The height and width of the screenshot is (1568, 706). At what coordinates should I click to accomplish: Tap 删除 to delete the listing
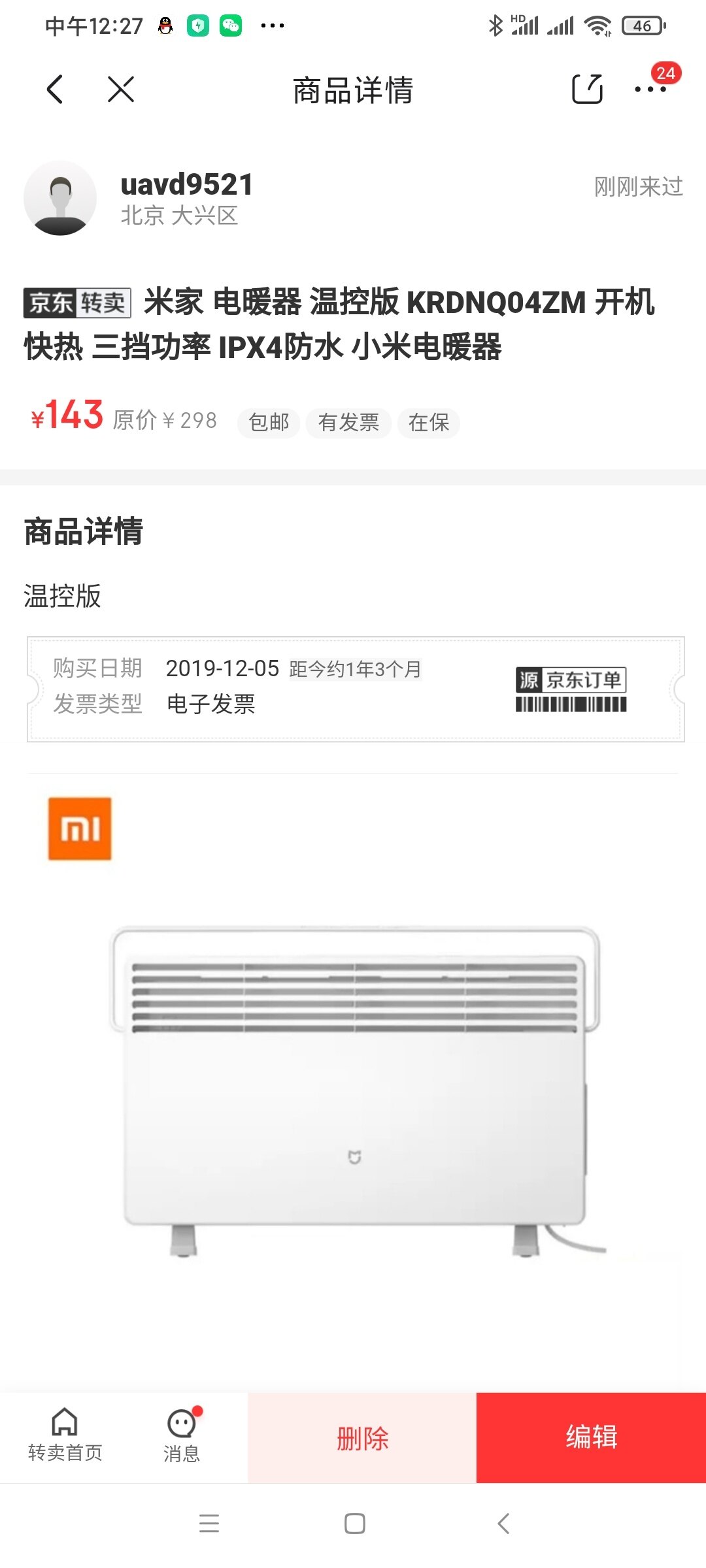click(362, 1438)
